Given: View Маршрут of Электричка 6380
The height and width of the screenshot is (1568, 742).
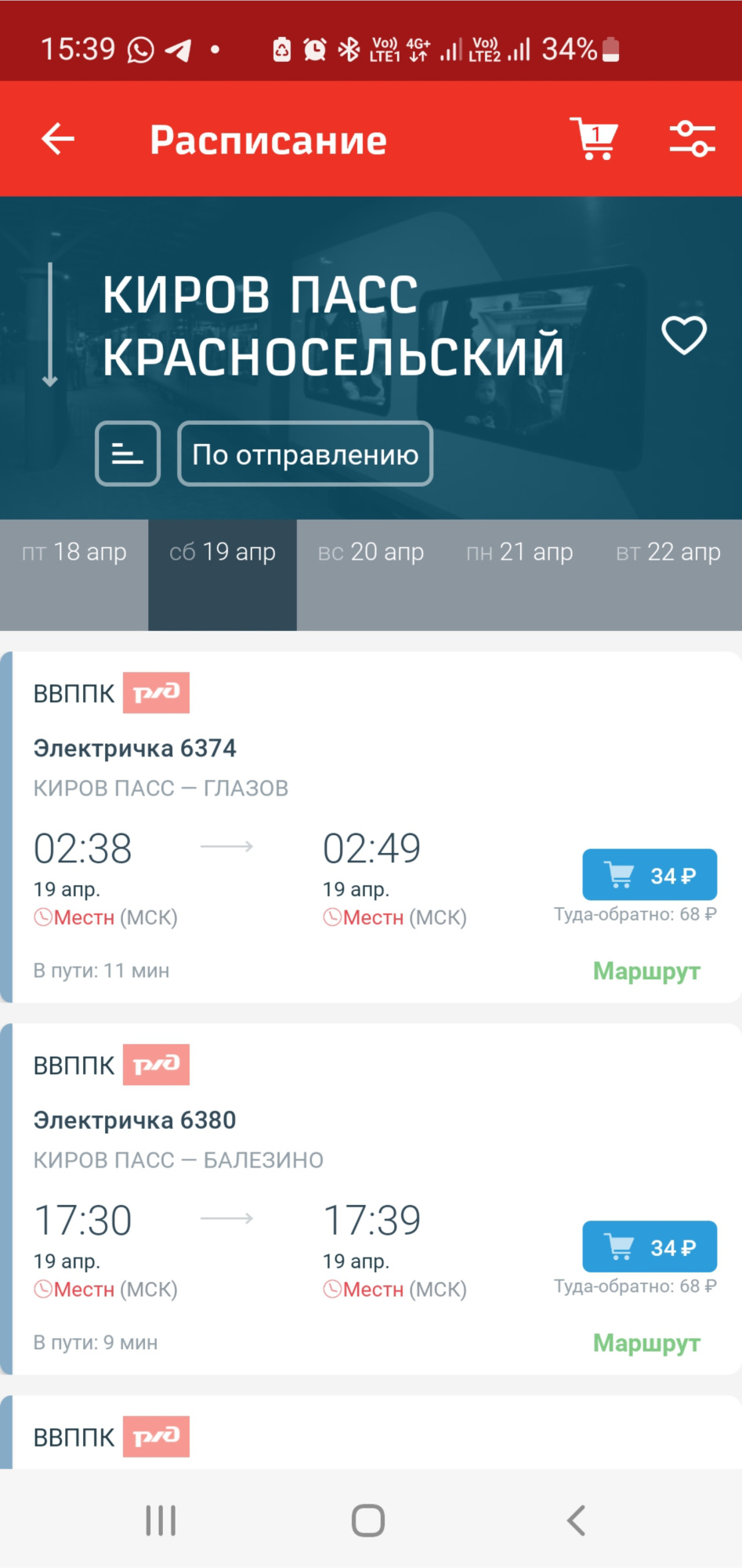Looking at the screenshot, I should pos(646,1343).
